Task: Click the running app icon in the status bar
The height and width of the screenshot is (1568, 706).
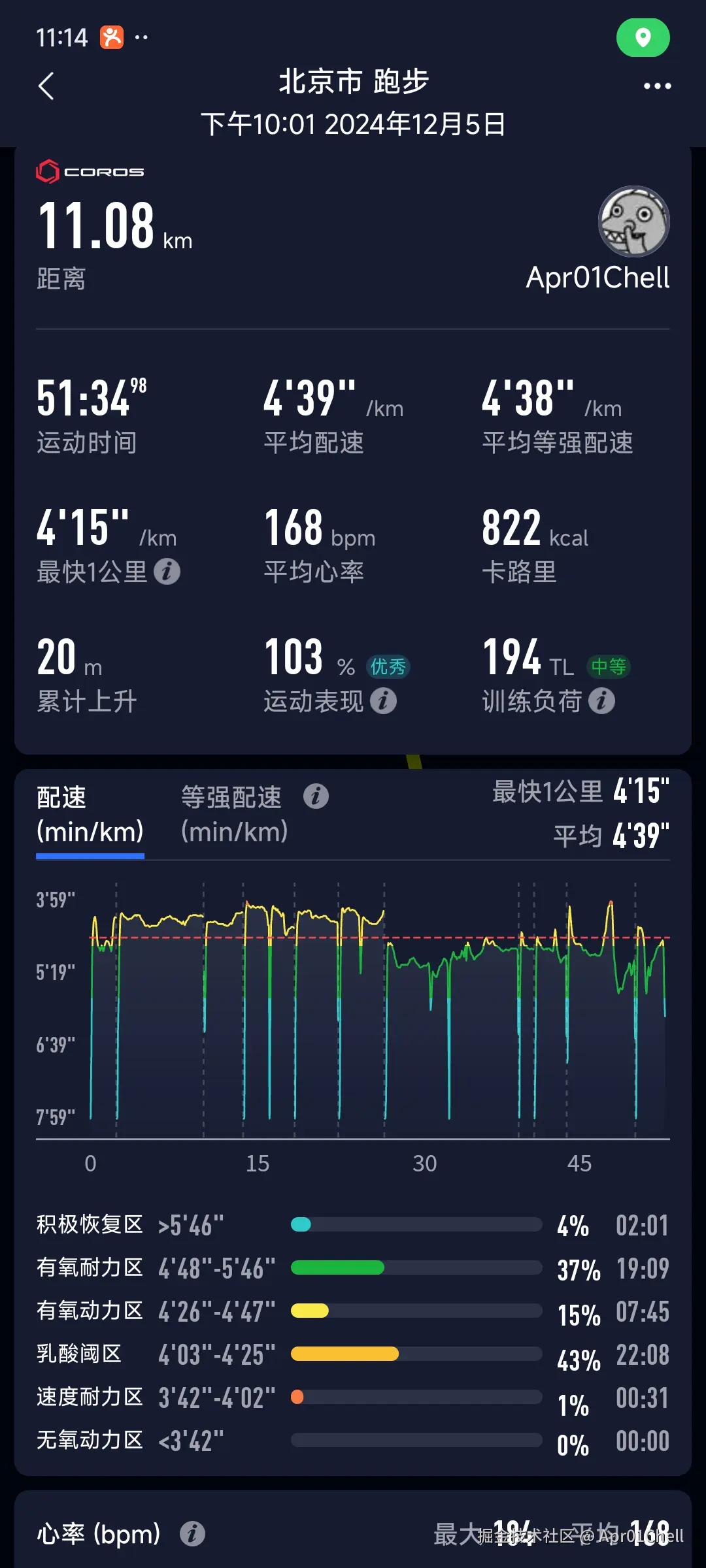Action: coord(112,37)
